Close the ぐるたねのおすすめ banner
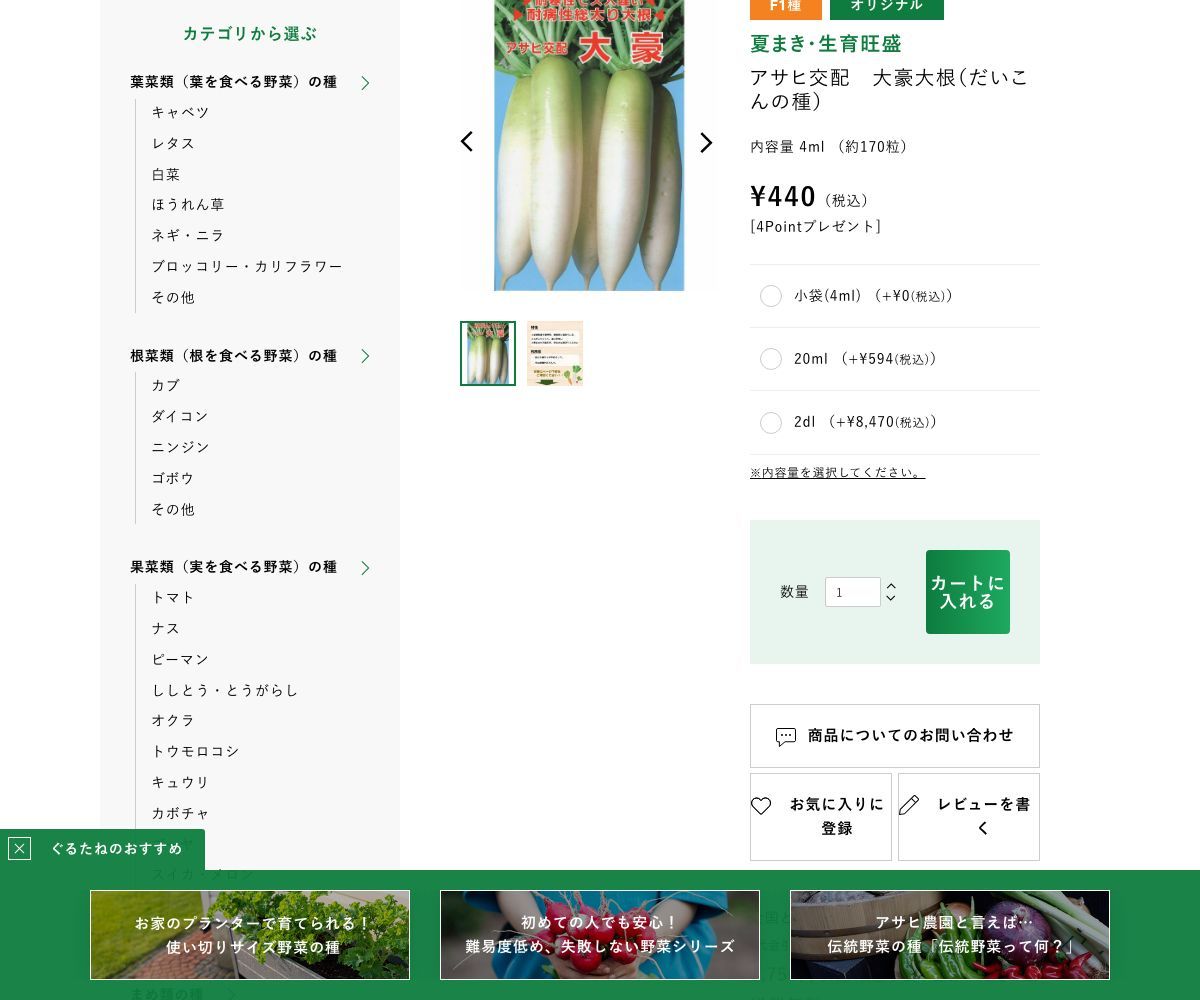This screenshot has height=1000, width=1200. 19,849
